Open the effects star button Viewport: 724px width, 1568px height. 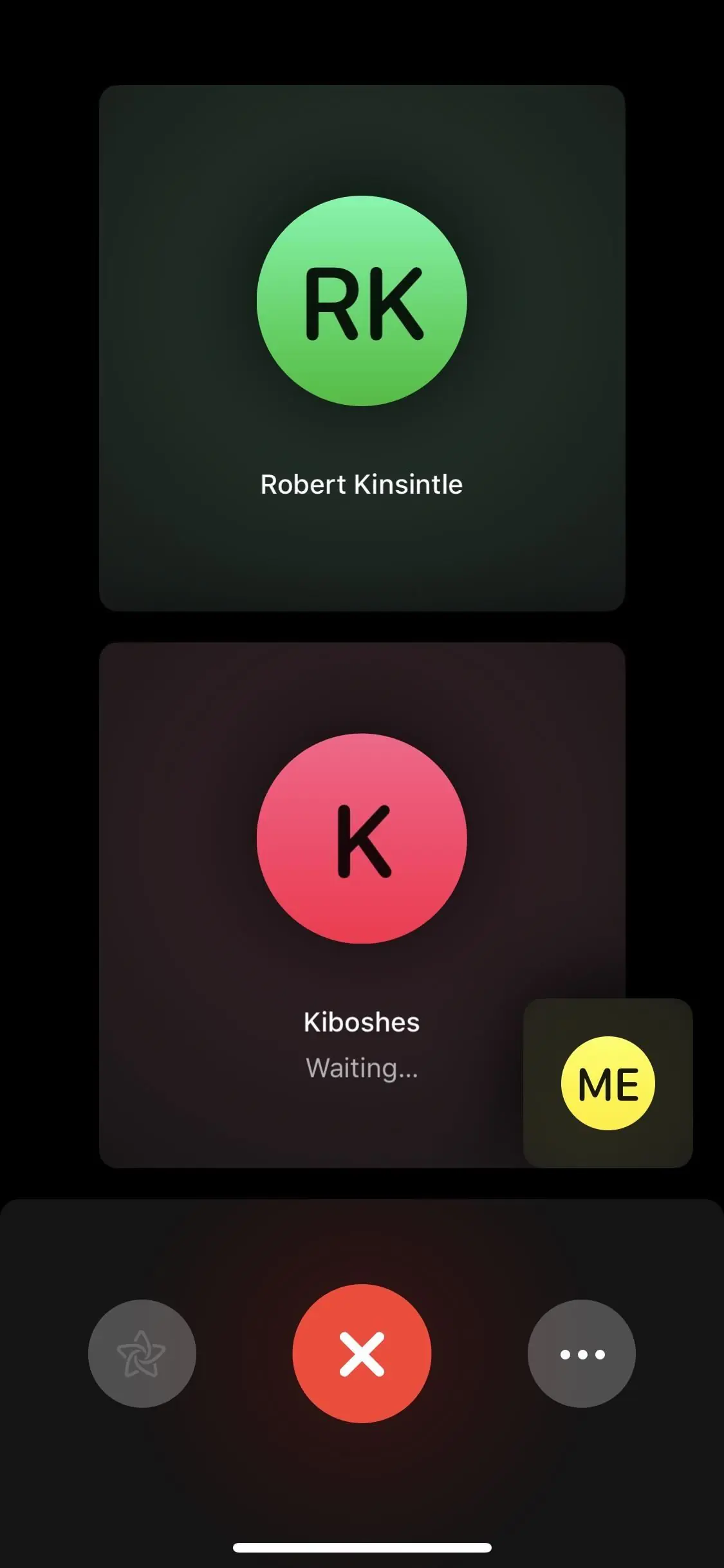(142, 1354)
